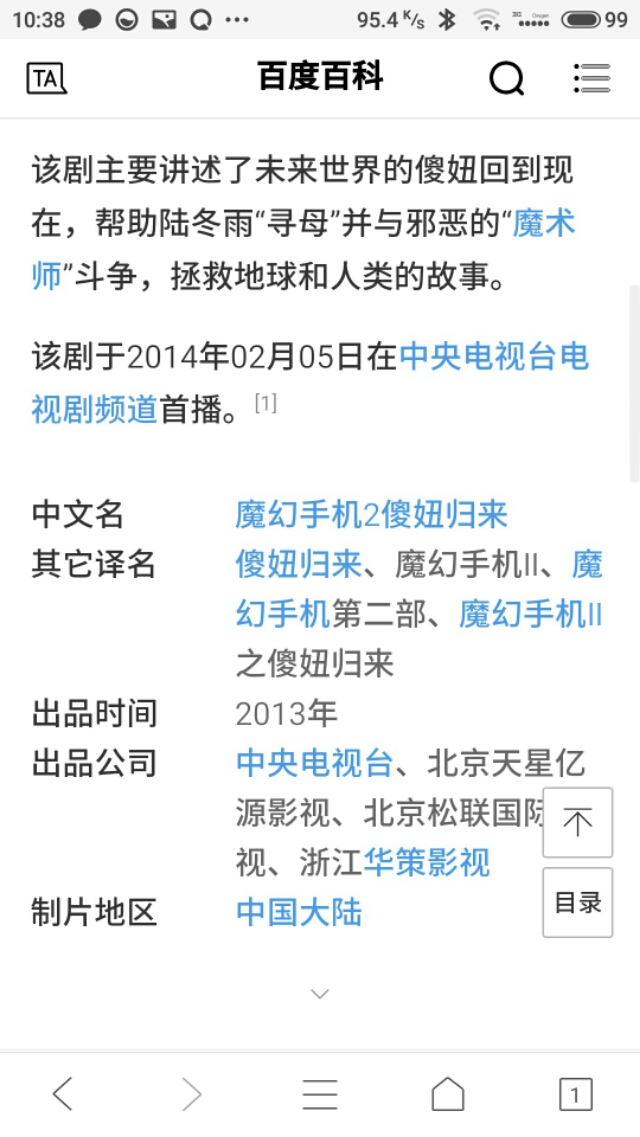Open 中央电视台 production company link
Image resolution: width=640 pixels, height=1137 pixels.
tap(314, 763)
